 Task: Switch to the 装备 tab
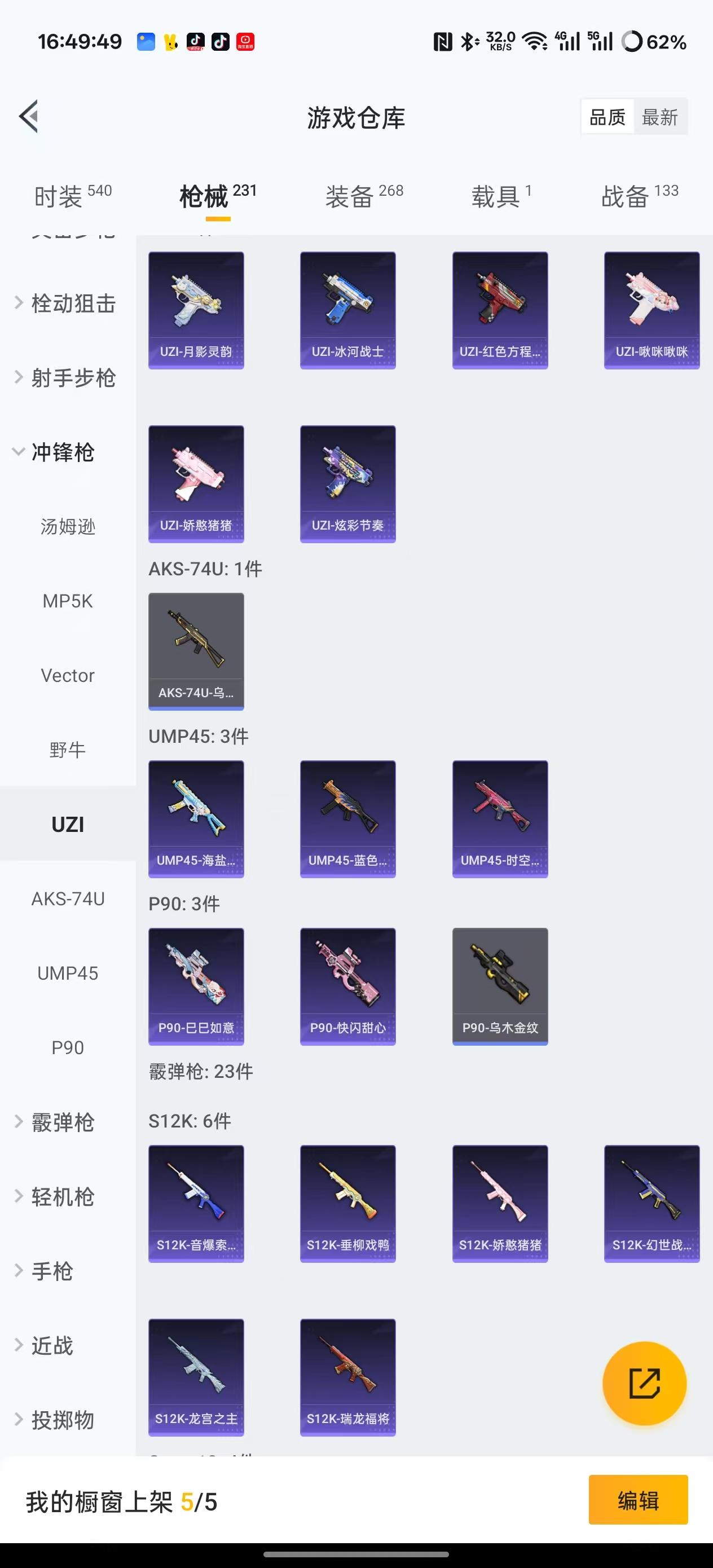[363, 197]
